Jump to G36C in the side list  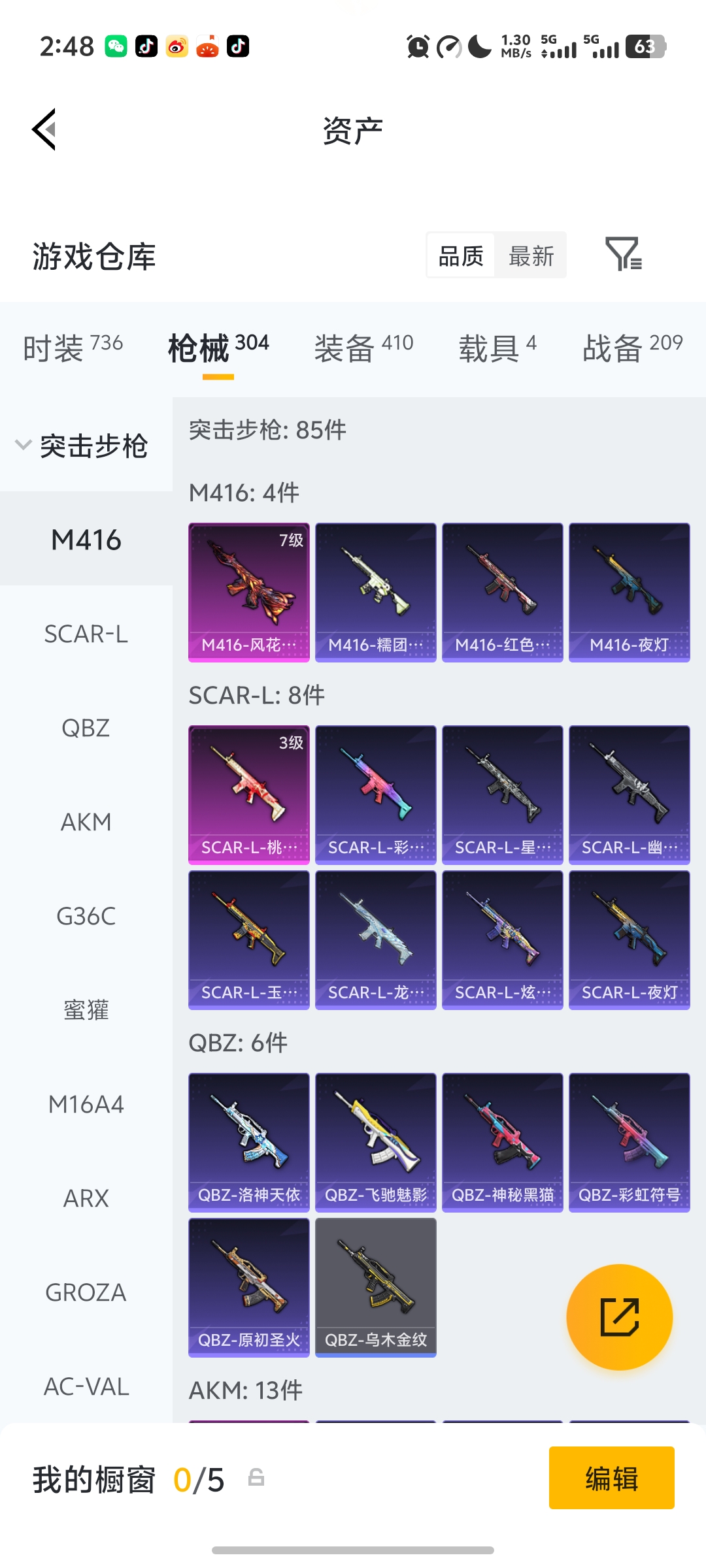86,916
